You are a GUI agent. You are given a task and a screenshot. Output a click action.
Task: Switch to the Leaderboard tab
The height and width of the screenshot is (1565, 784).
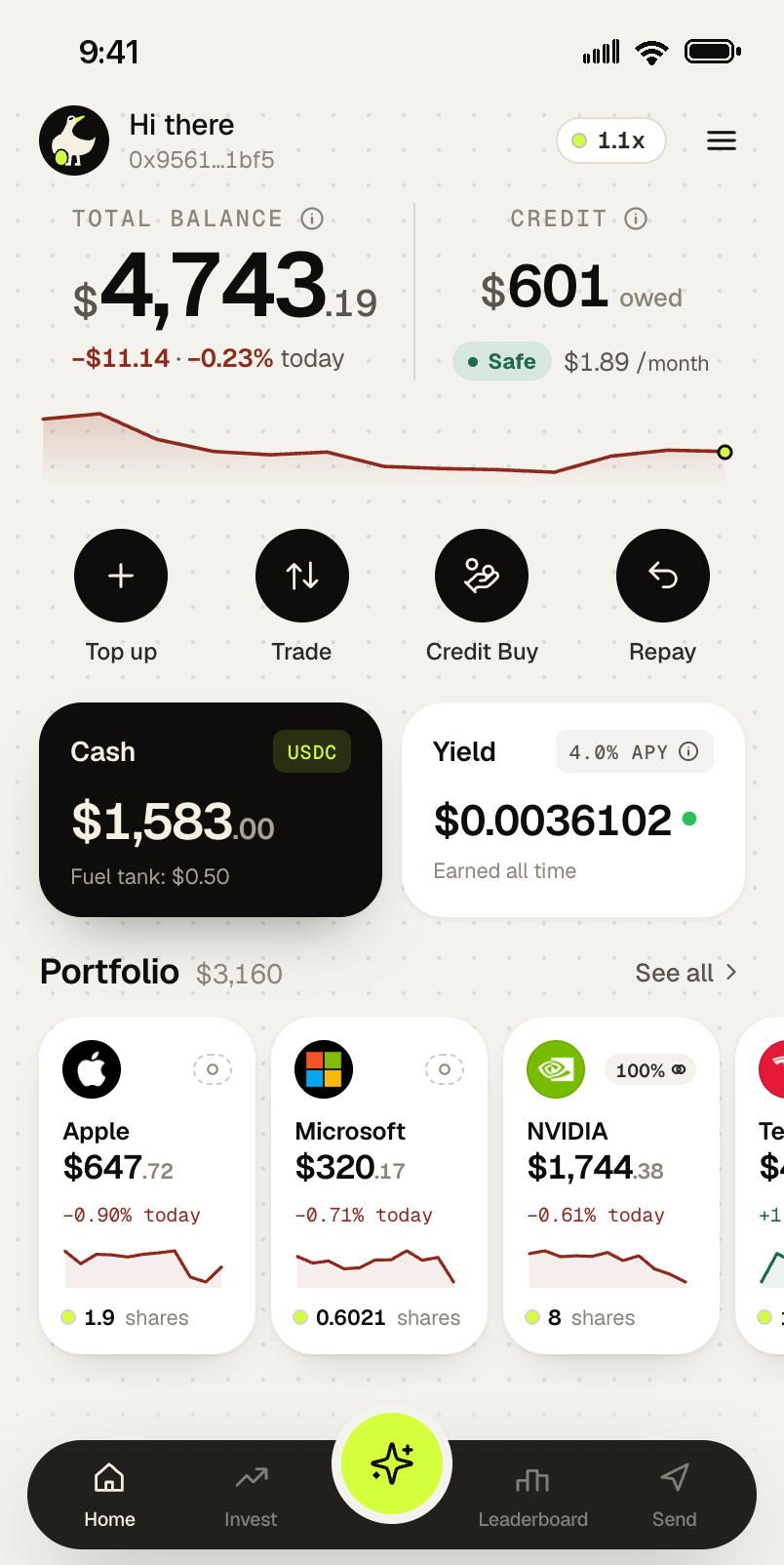532,1497
